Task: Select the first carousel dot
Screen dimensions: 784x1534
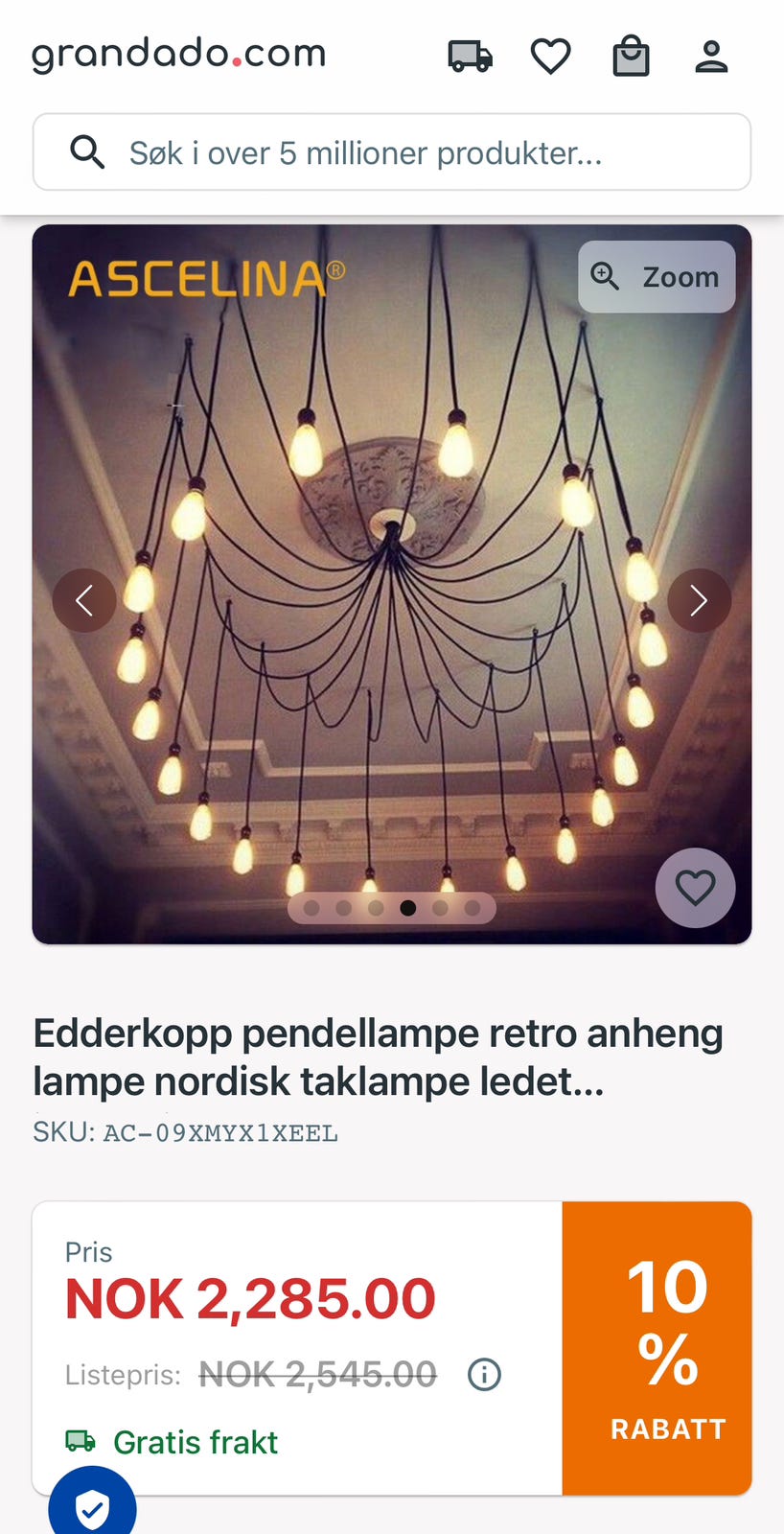Action: [x=311, y=907]
